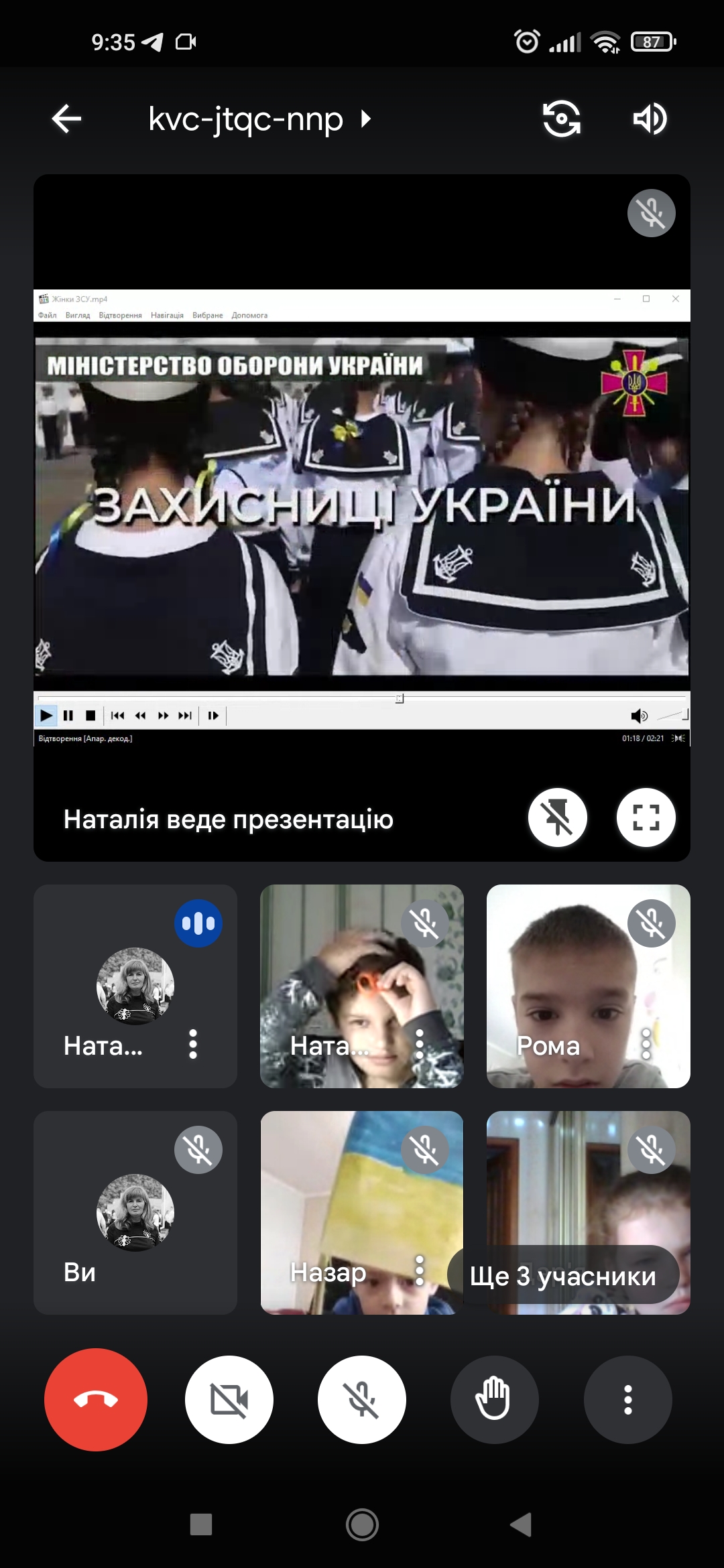Switch the camera with the flip icon
The width and height of the screenshot is (724, 1568).
(x=561, y=119)
